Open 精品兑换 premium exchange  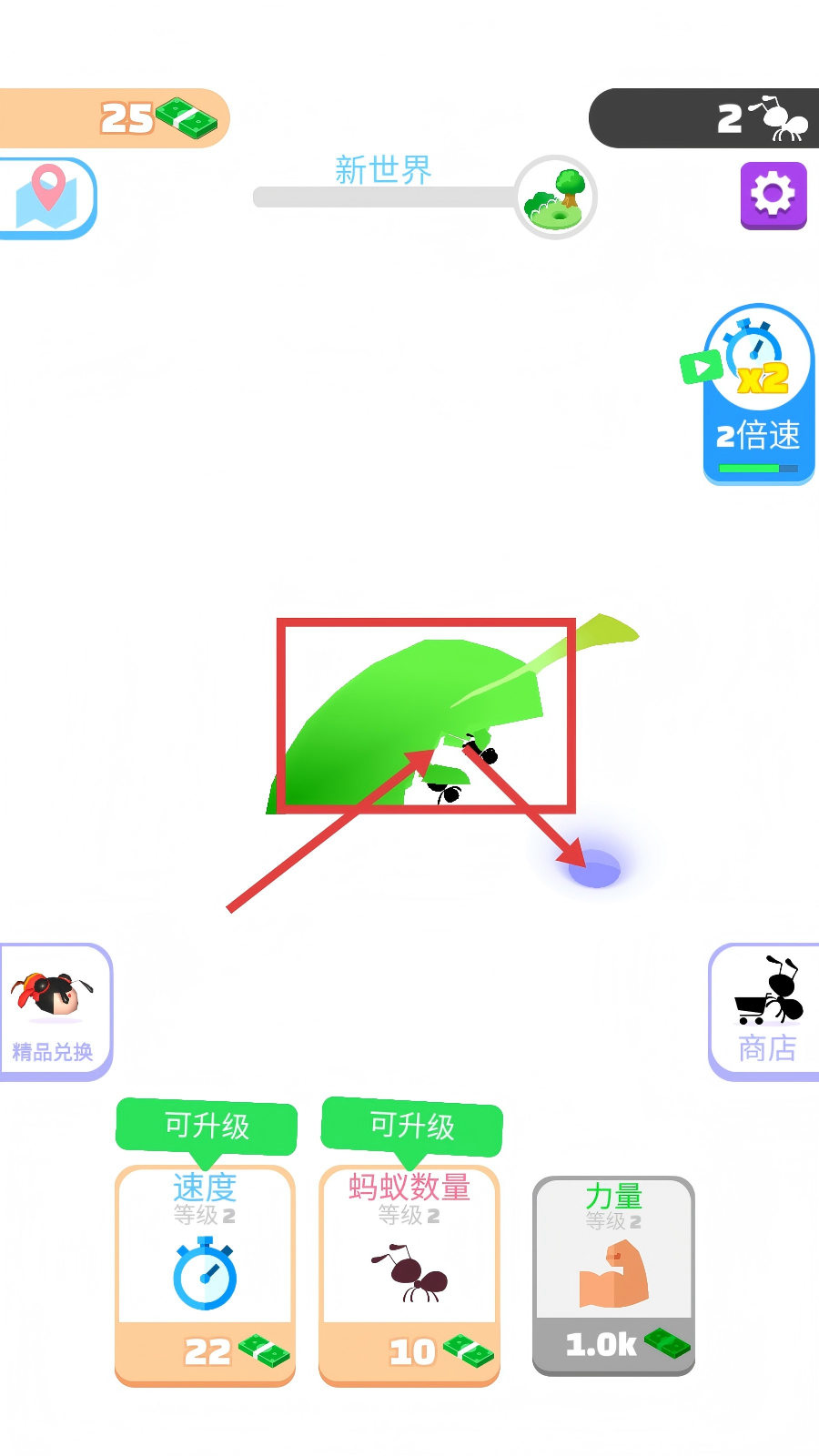(54, 1011)
